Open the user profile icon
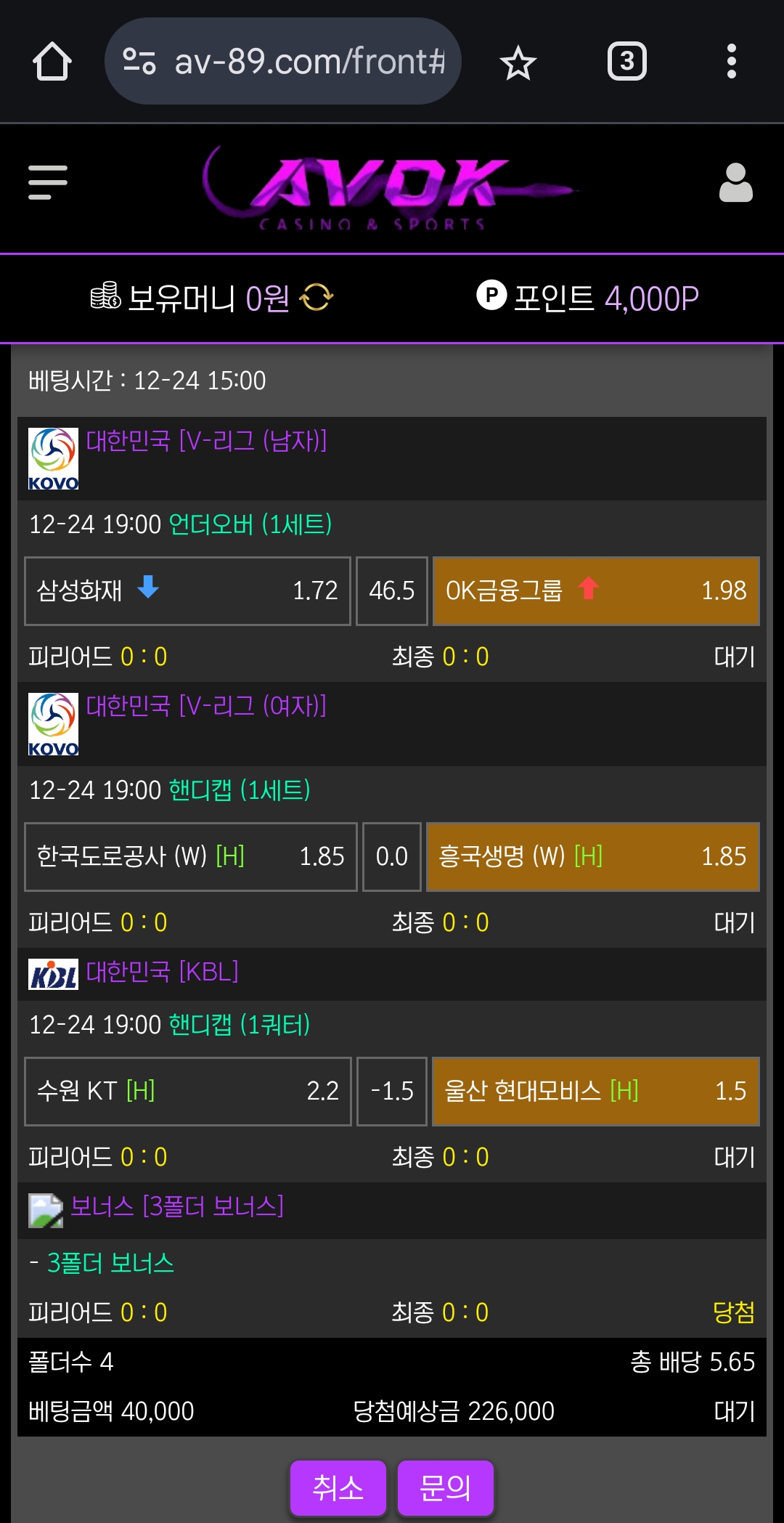Image resolution: width=784 pixels, height=1523 pixels. tap(735, 182)
